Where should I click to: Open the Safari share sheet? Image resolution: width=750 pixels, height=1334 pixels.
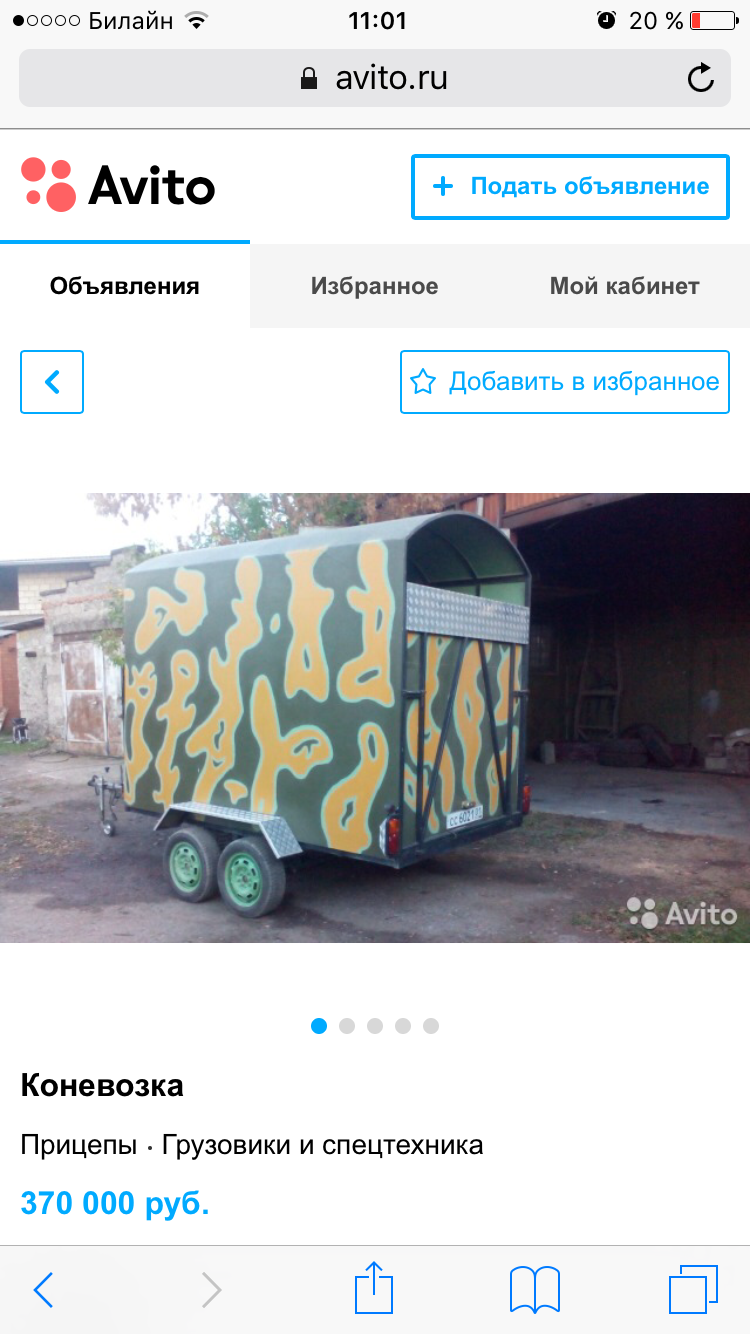coord(375,1287)
